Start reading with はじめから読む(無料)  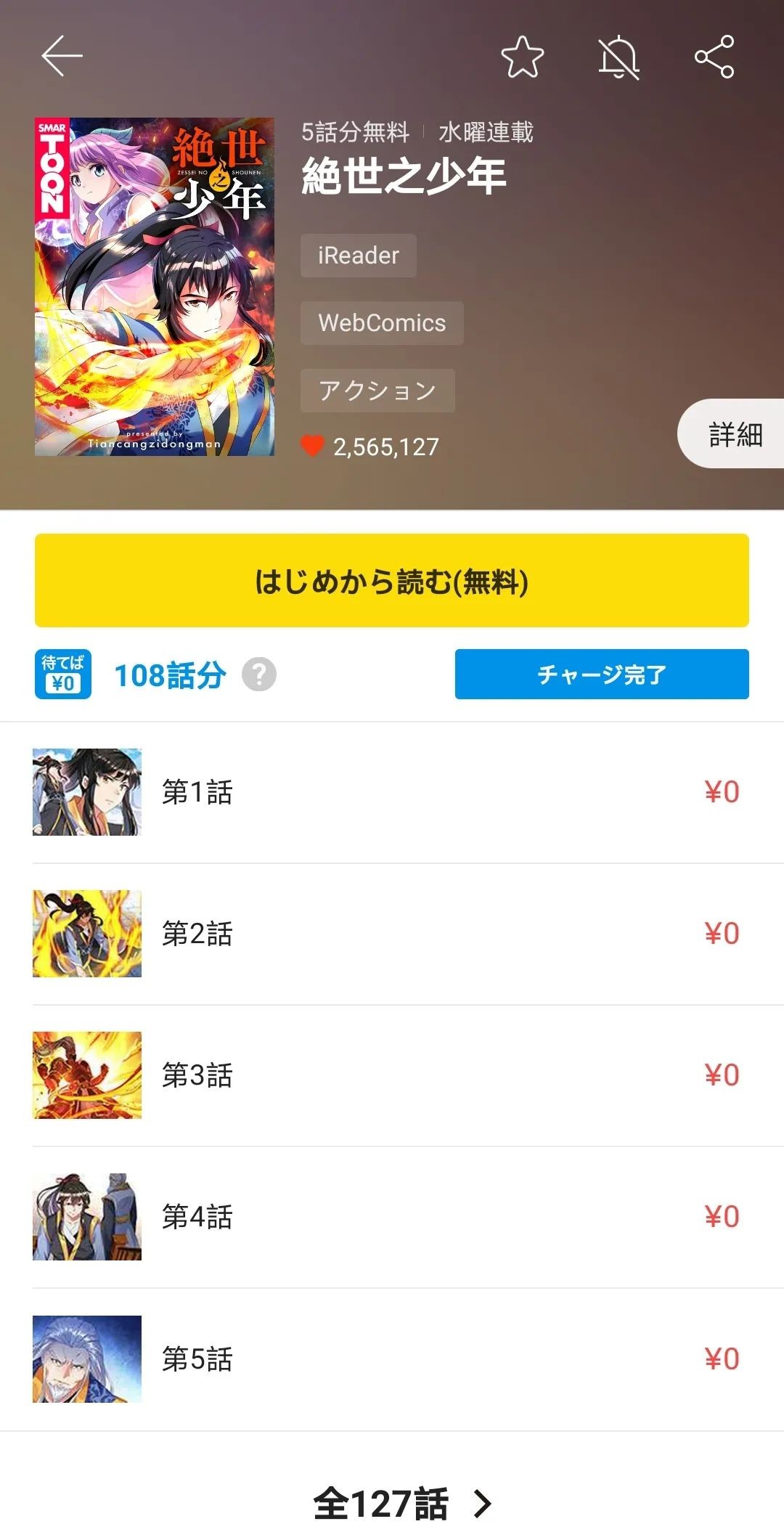coord(392,581)
